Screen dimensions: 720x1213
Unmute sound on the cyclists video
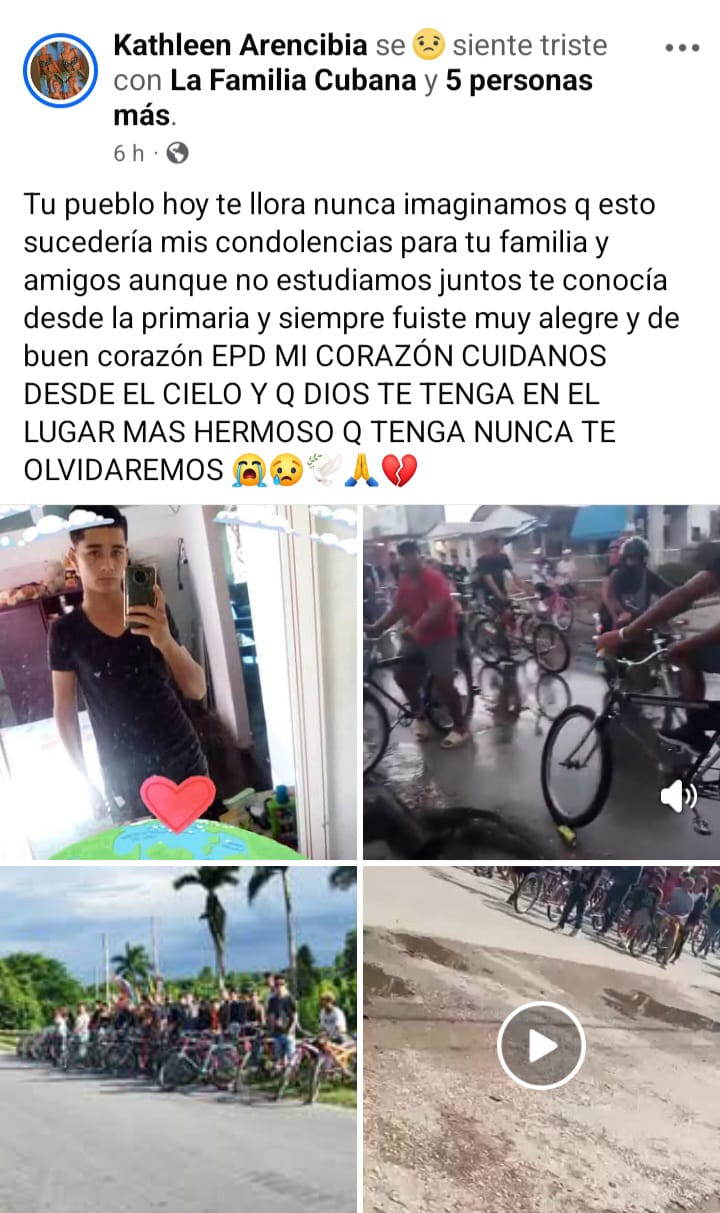pos(678,796)
